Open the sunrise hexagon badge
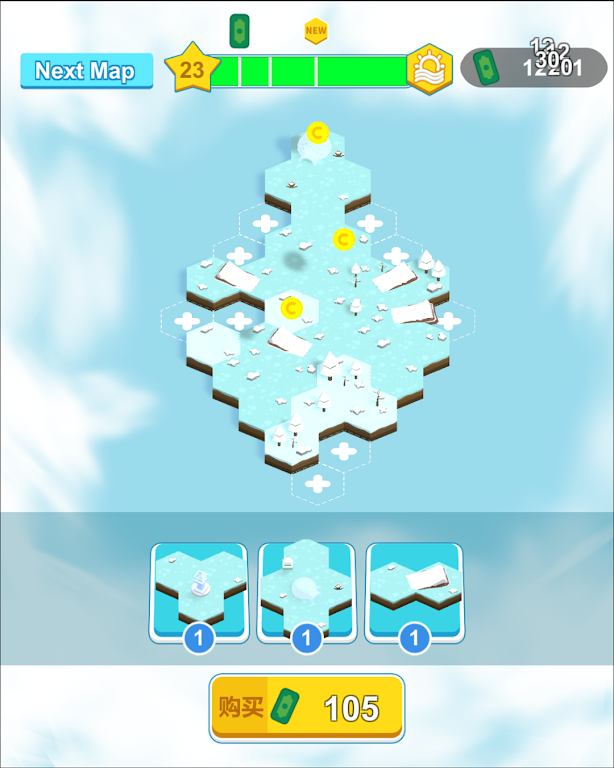 coord(430,70)
